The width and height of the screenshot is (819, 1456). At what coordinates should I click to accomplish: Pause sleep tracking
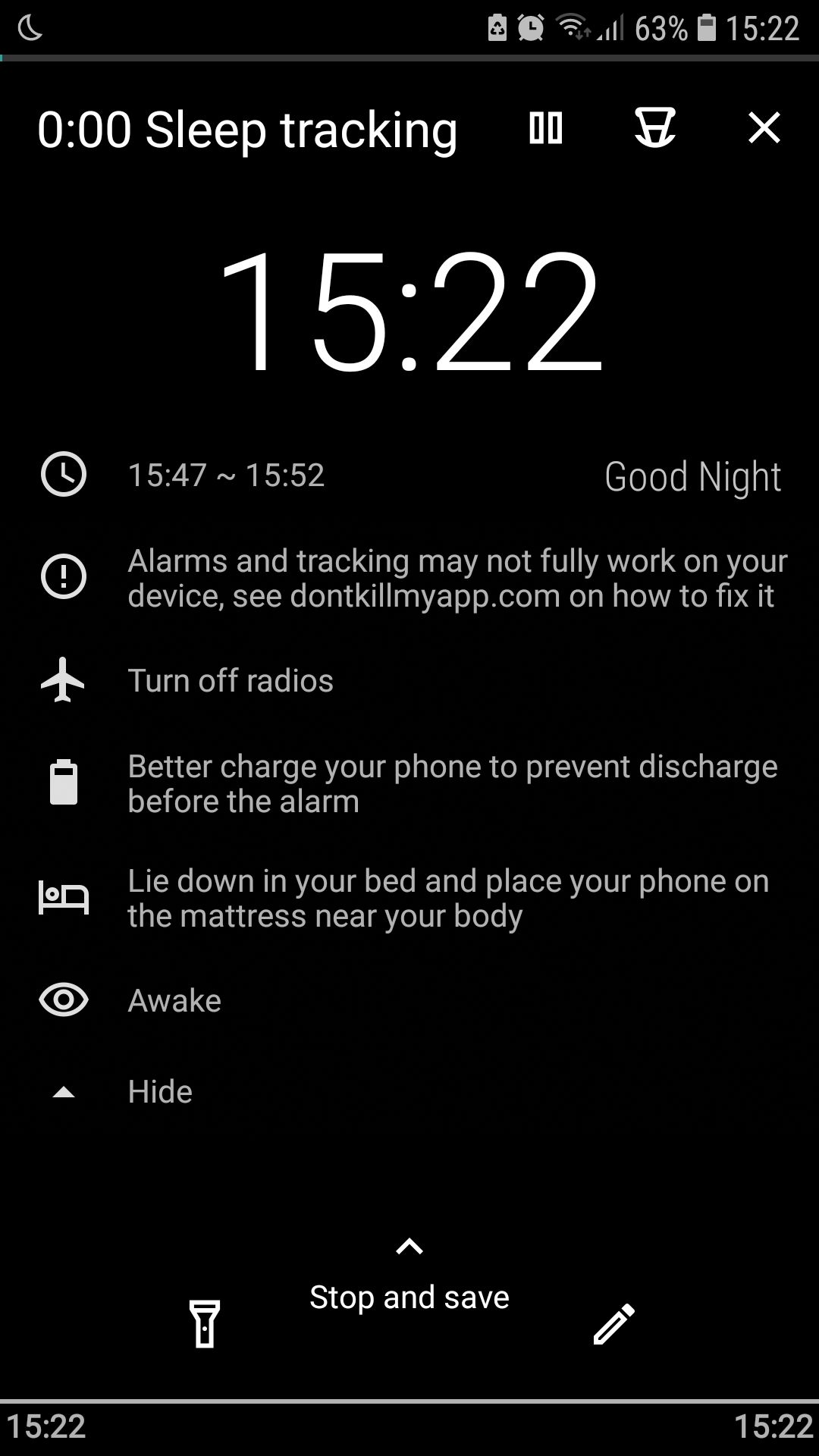[545, 127]
